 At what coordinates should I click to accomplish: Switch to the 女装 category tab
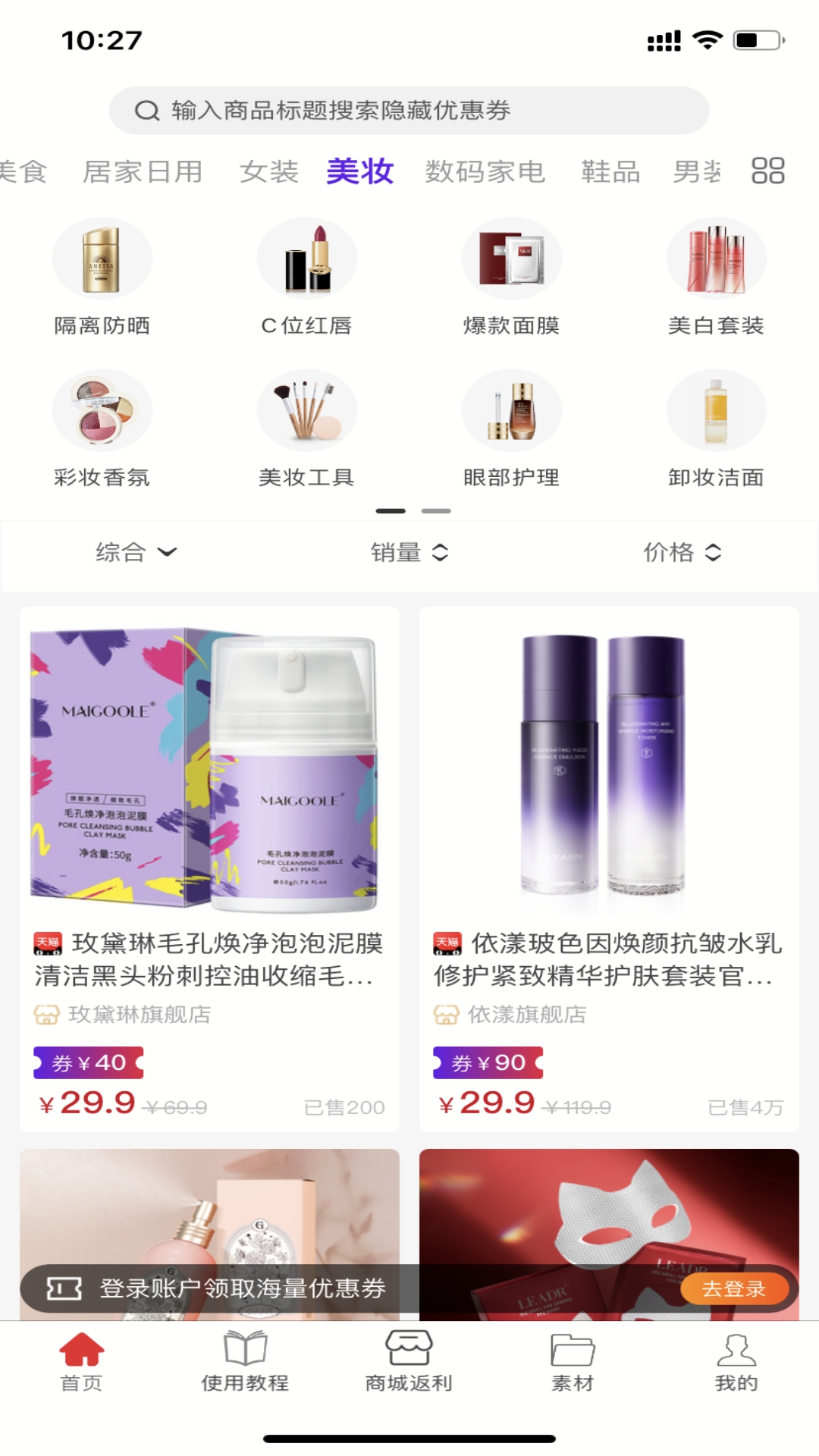pyautogui.click(x=269, y=171)
